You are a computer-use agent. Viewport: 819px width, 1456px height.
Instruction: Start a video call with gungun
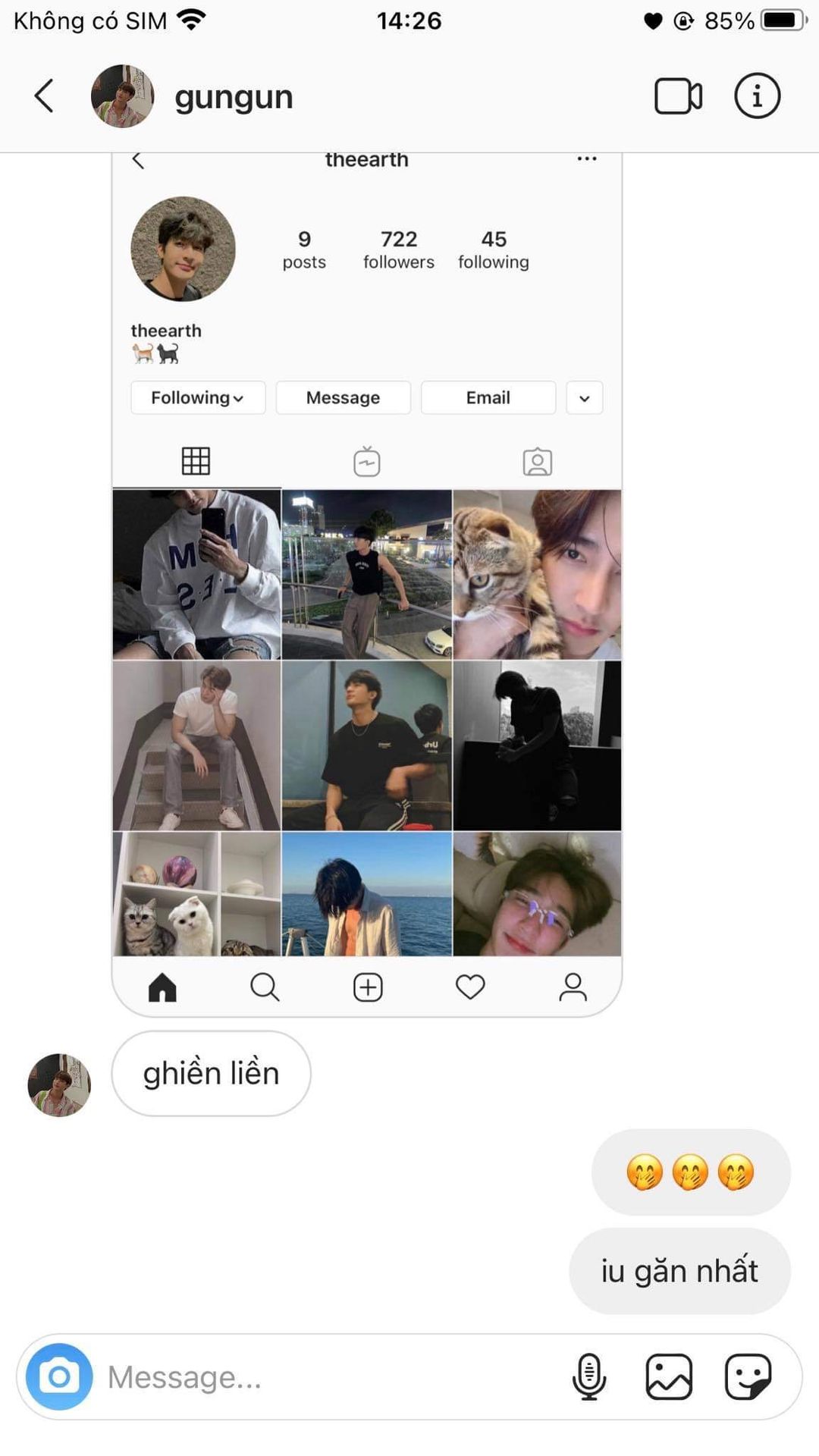(x=678, y=96)
